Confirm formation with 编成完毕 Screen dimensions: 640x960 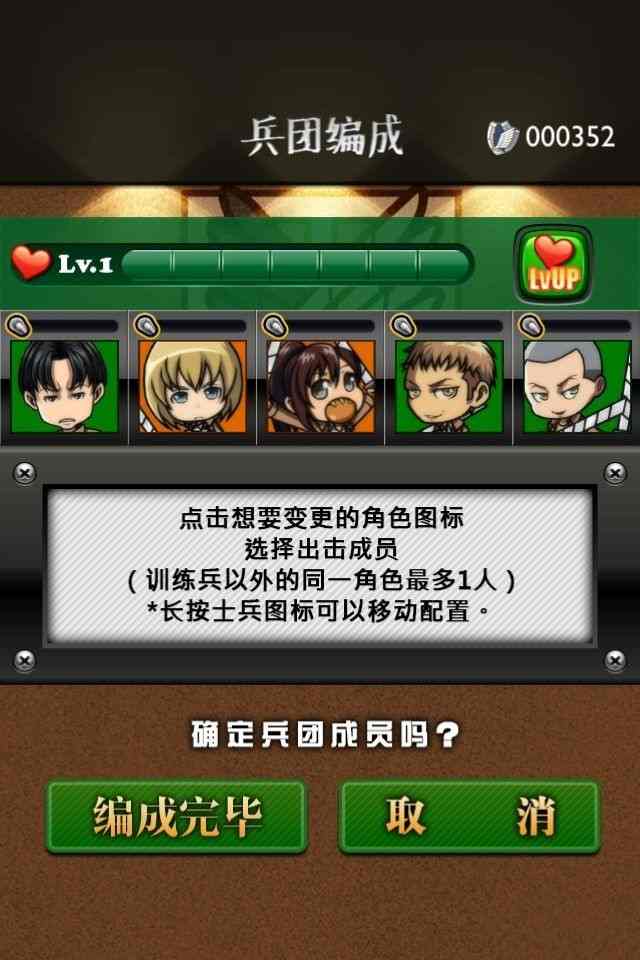[176, 816]
